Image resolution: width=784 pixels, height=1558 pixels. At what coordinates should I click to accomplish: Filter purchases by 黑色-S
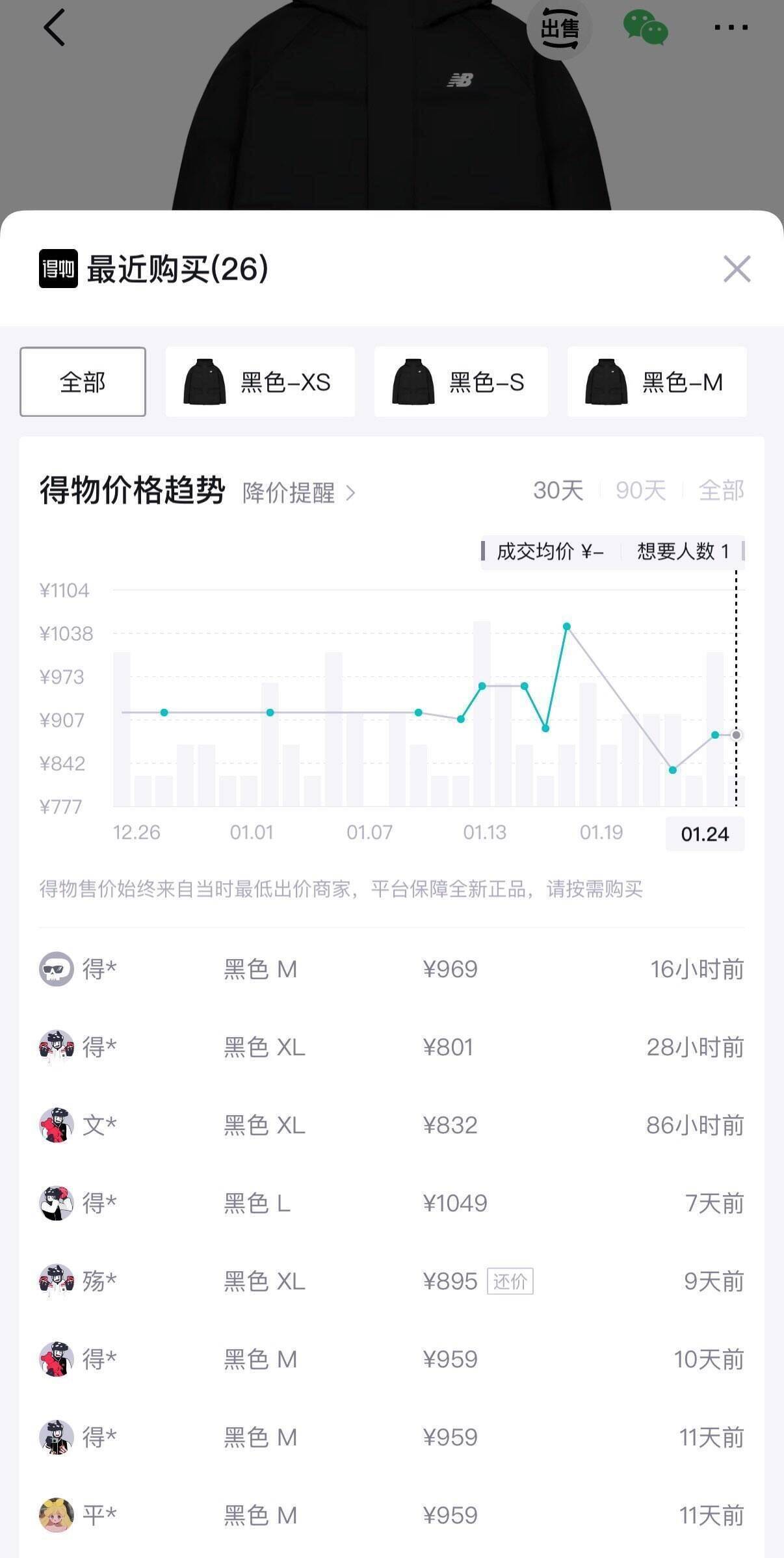461,382
